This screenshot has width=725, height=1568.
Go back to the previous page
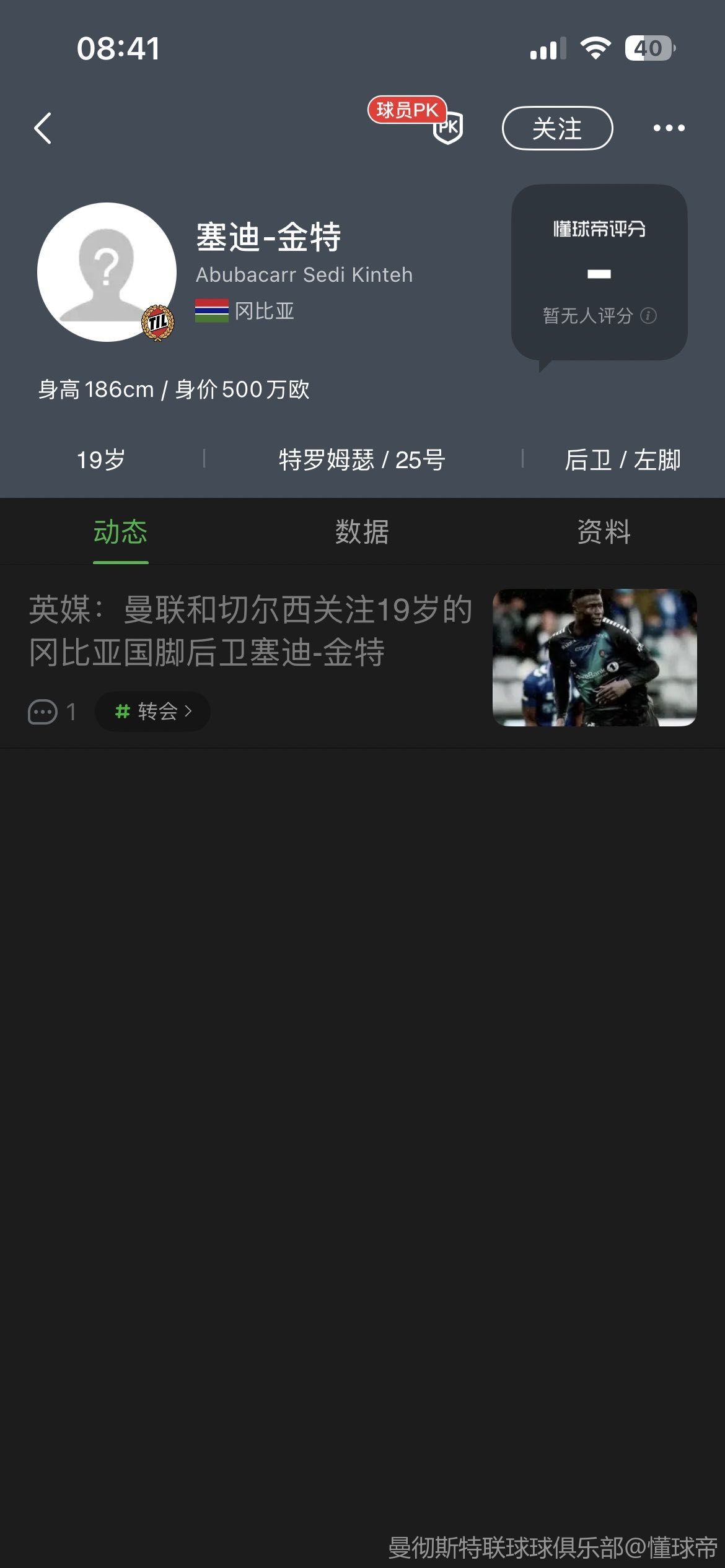tap(43, 128)
